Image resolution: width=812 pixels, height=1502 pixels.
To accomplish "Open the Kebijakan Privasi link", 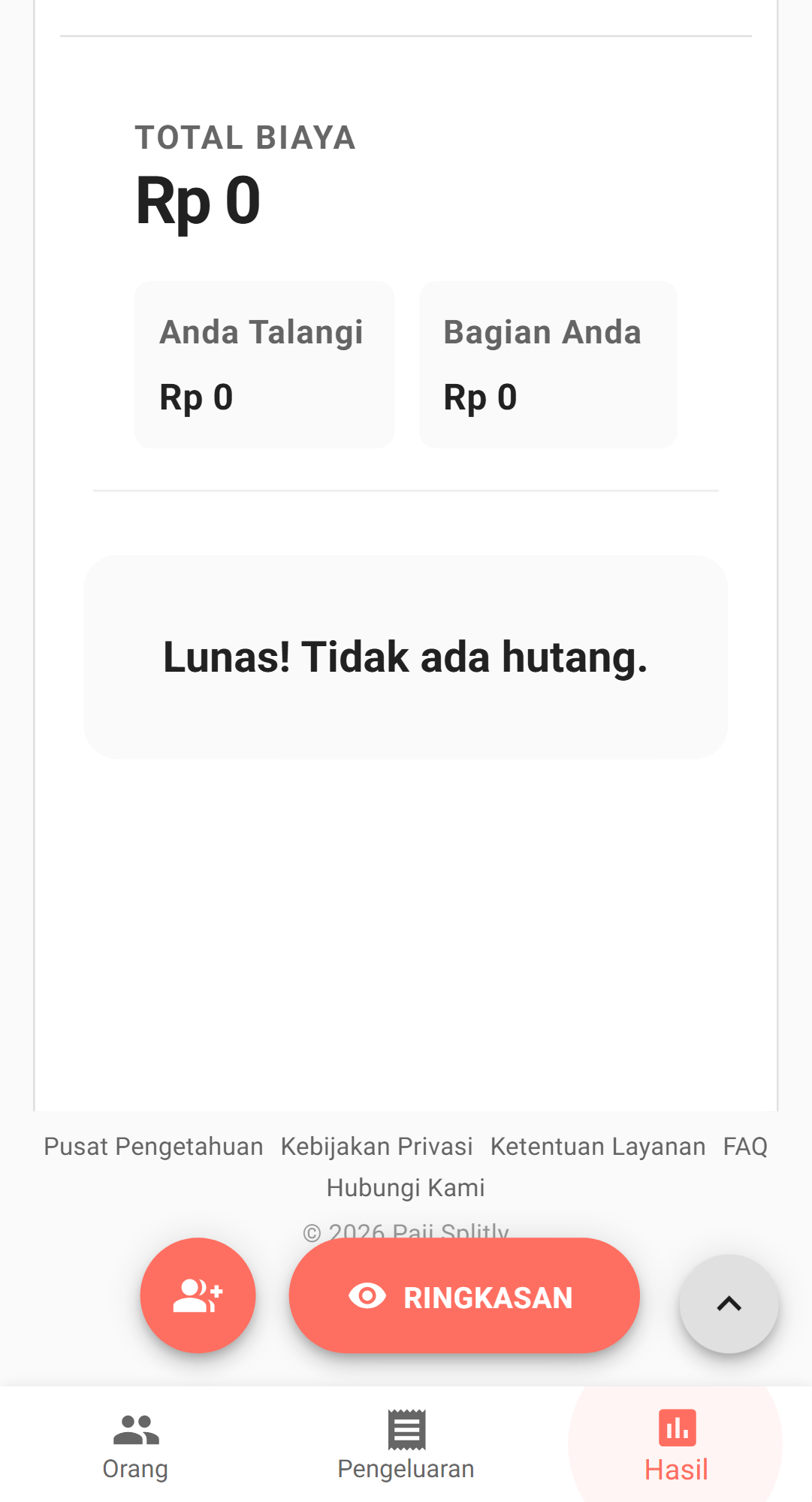I will coord(376,1147).
